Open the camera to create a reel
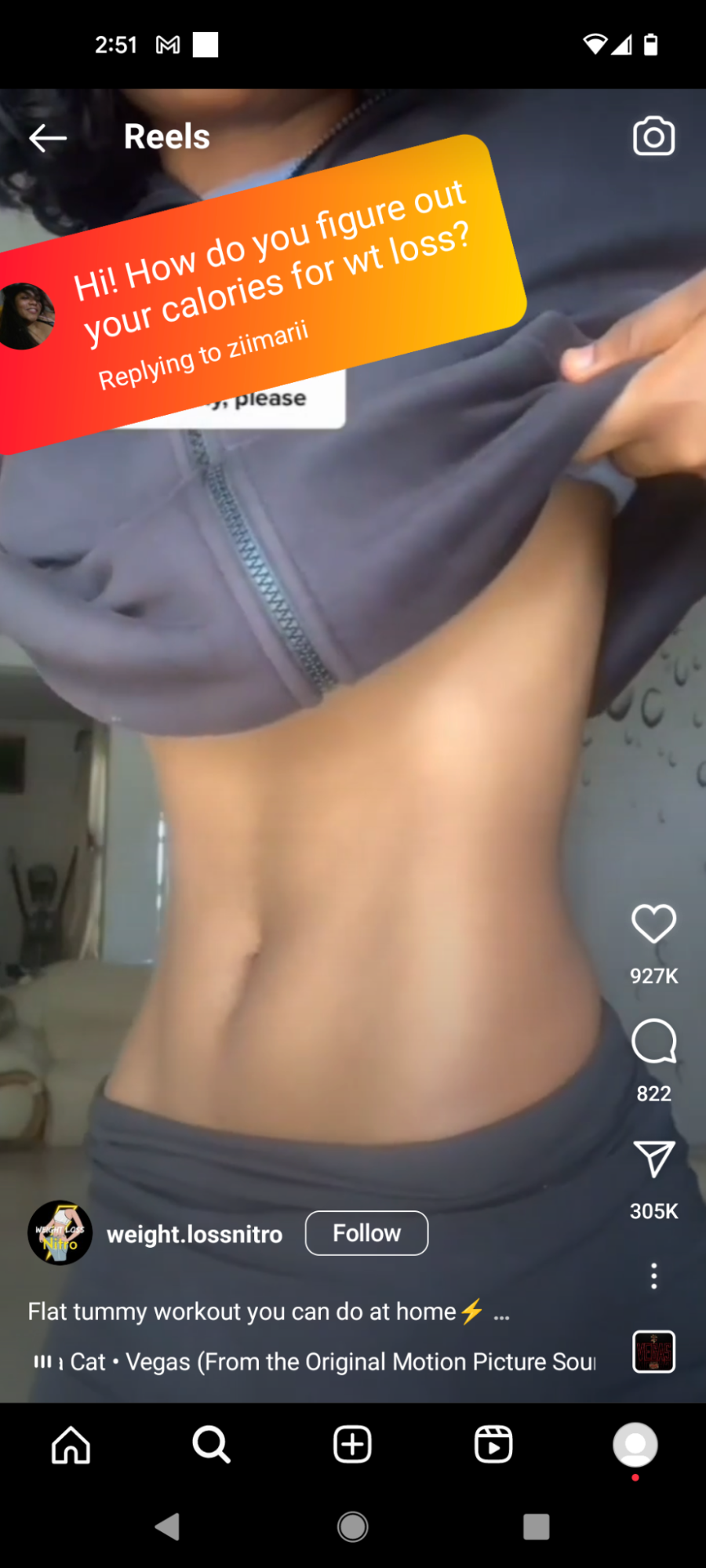The image size is (706, 1568). tap(653, 136)
